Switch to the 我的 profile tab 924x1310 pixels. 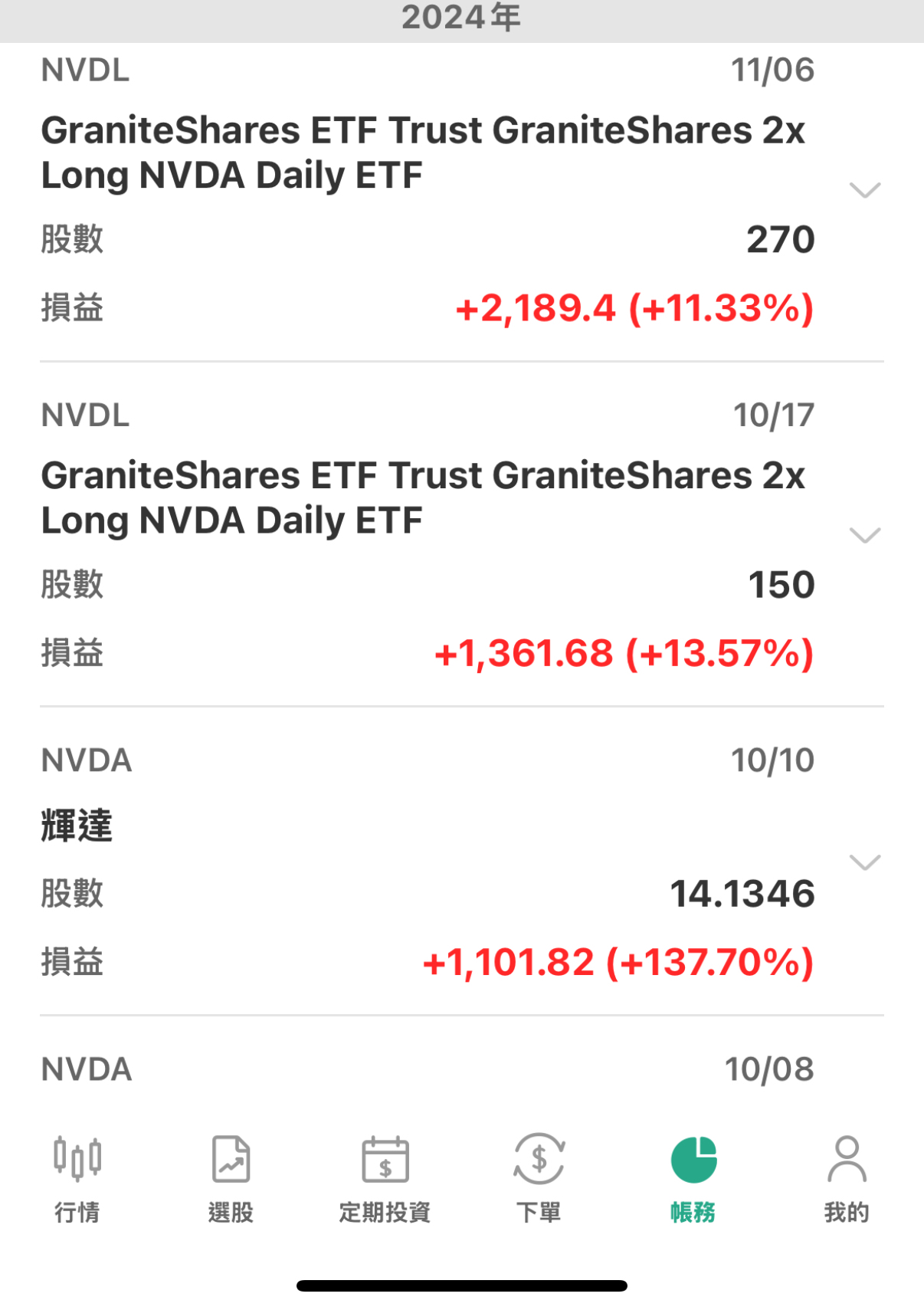click(847, 1178)
